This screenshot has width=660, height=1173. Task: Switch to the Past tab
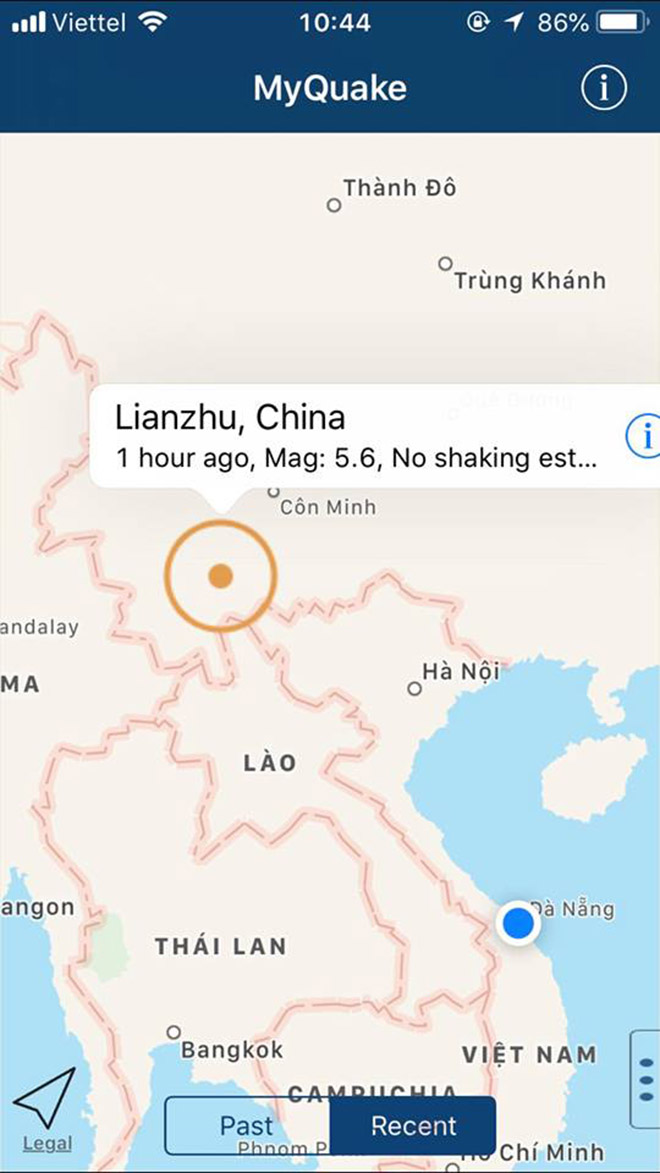tap(246, 1126)
